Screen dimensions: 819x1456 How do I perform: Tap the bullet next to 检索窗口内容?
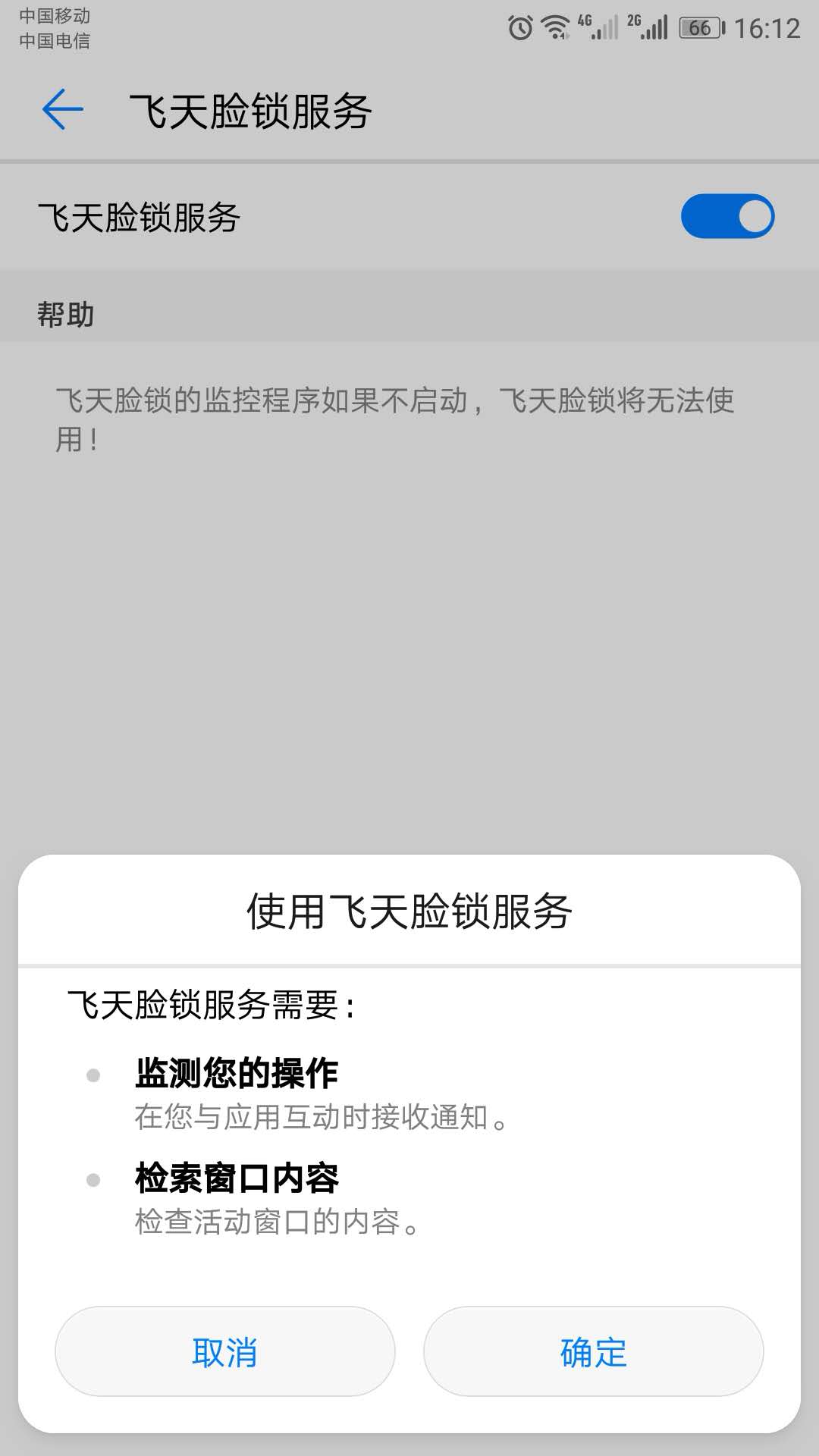click(x=94, y=1179)
